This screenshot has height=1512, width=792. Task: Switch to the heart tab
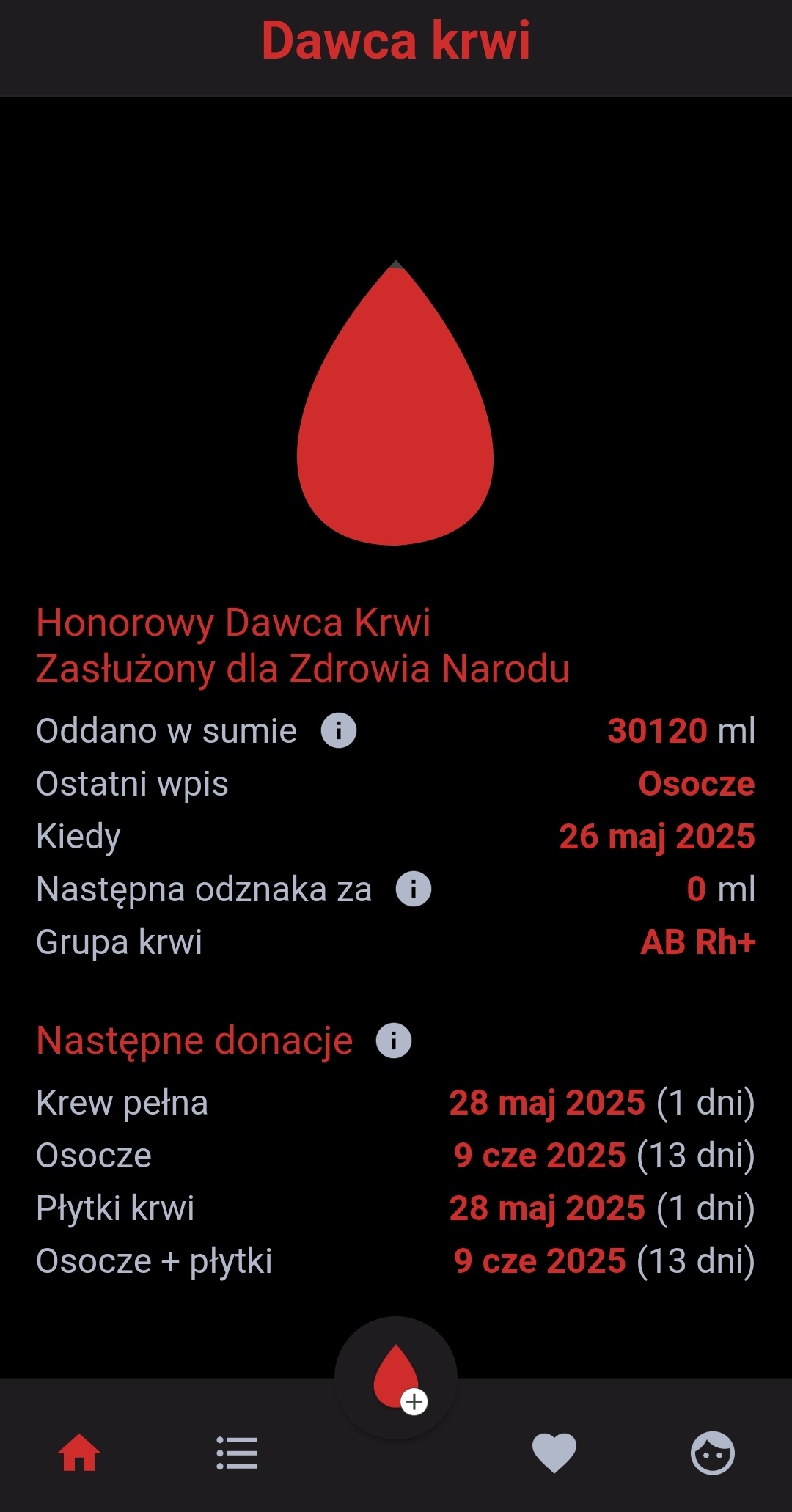[x=554, y=1453]
